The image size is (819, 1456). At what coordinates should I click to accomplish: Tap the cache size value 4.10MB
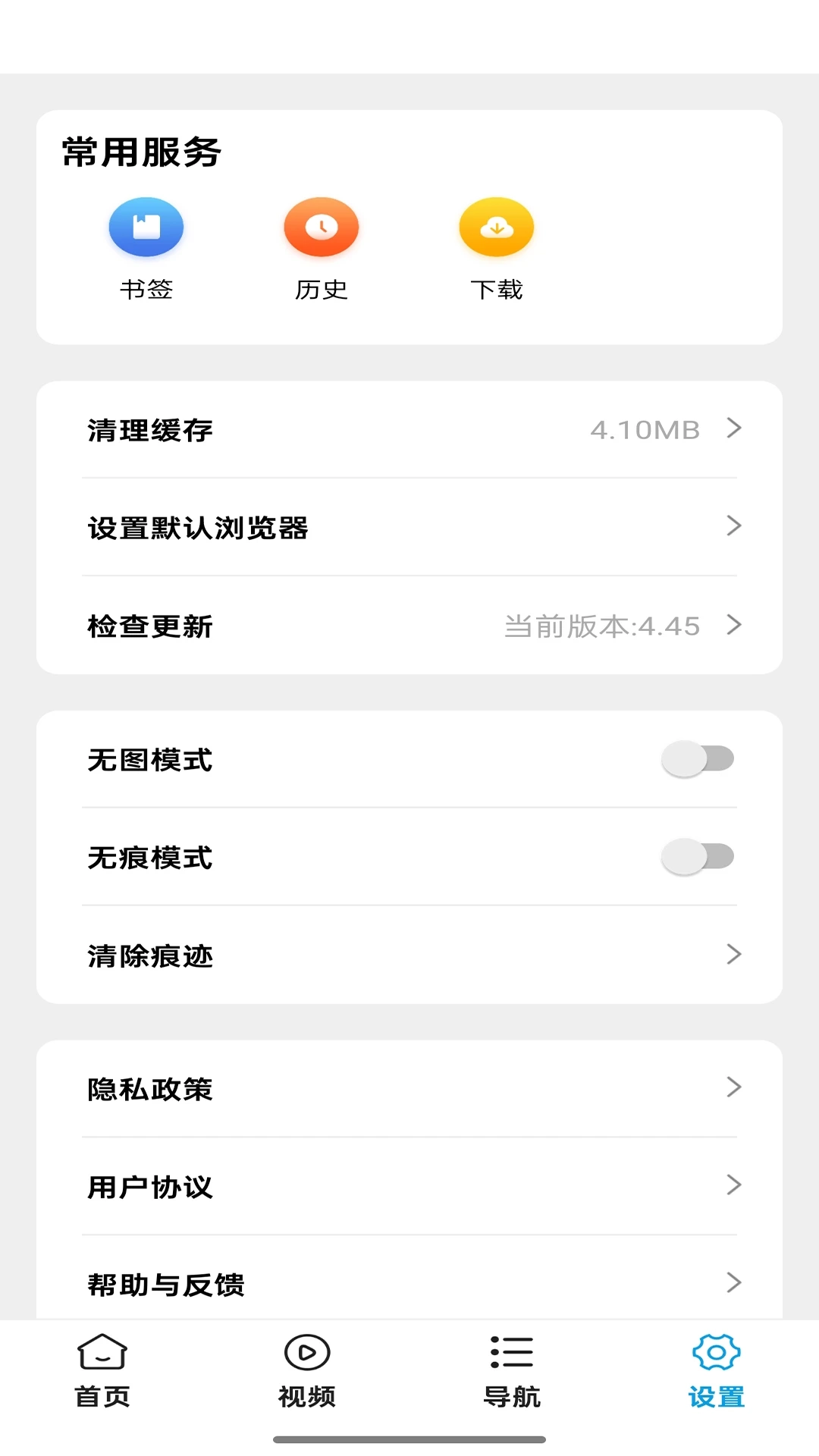[x=646, y=429]
